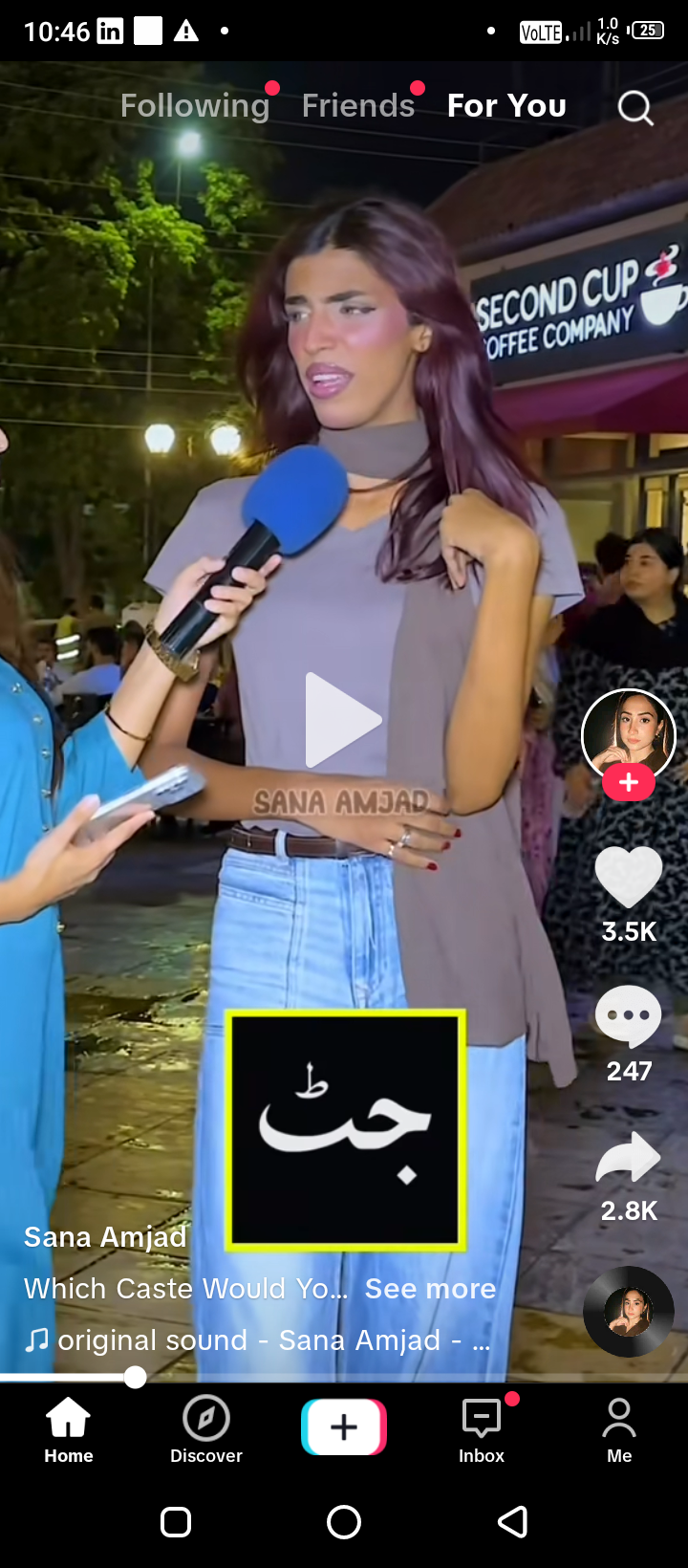Open Sana Amjad's profile picture
688x1568 pixels.
pos(629,736)
